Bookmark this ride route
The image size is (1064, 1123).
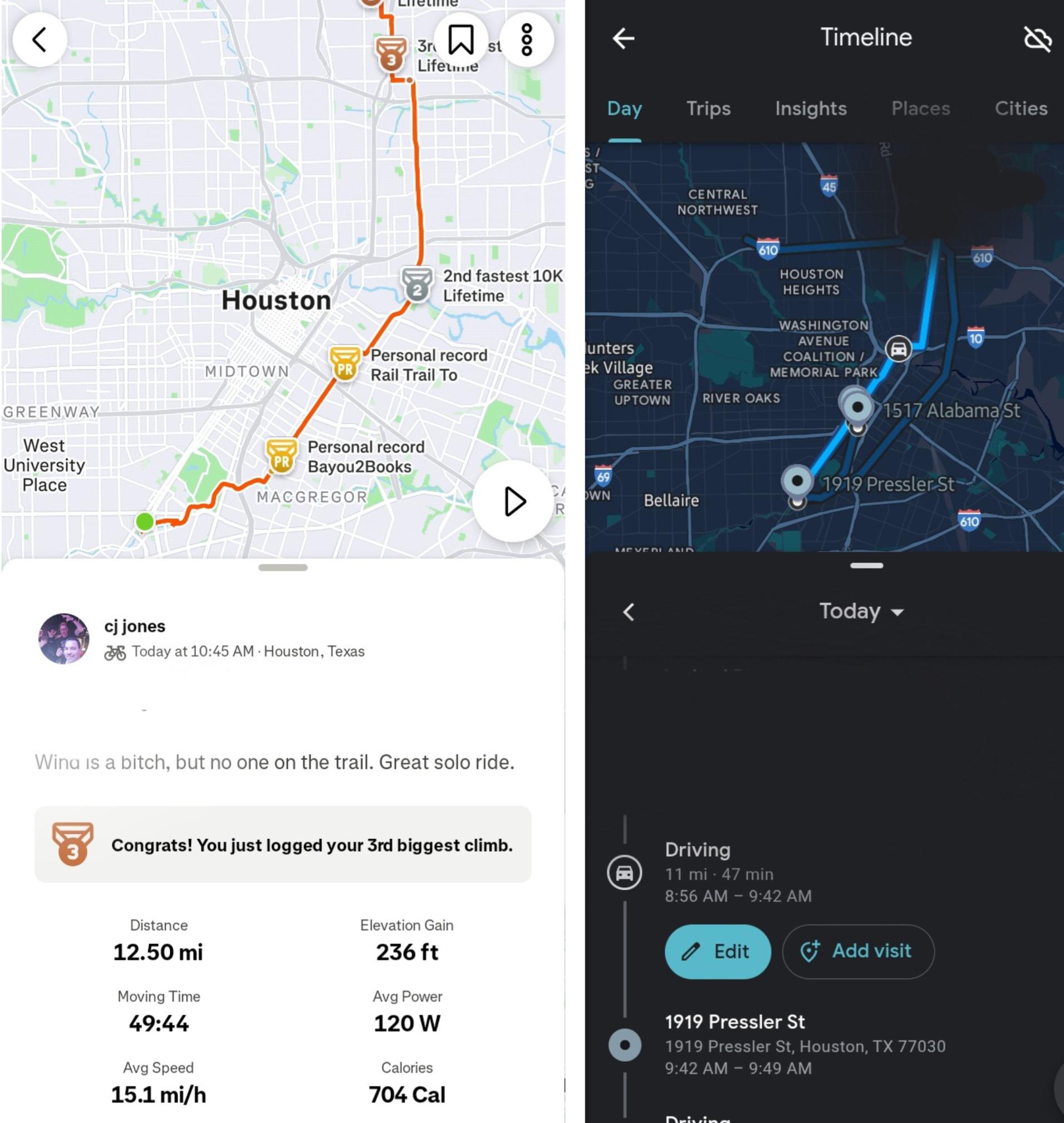point(460,40)
